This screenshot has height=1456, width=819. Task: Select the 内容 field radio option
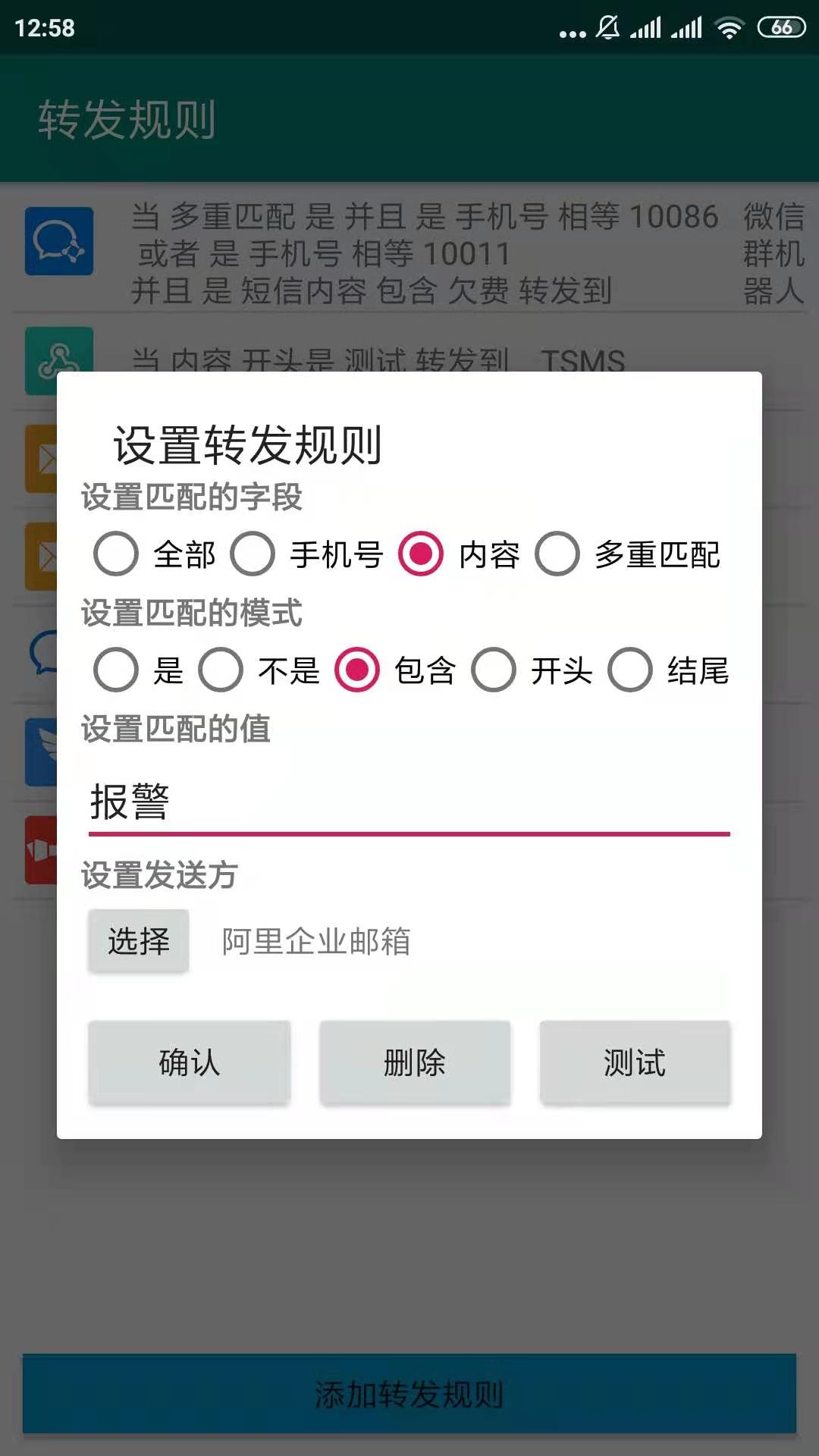pos(459,554)
